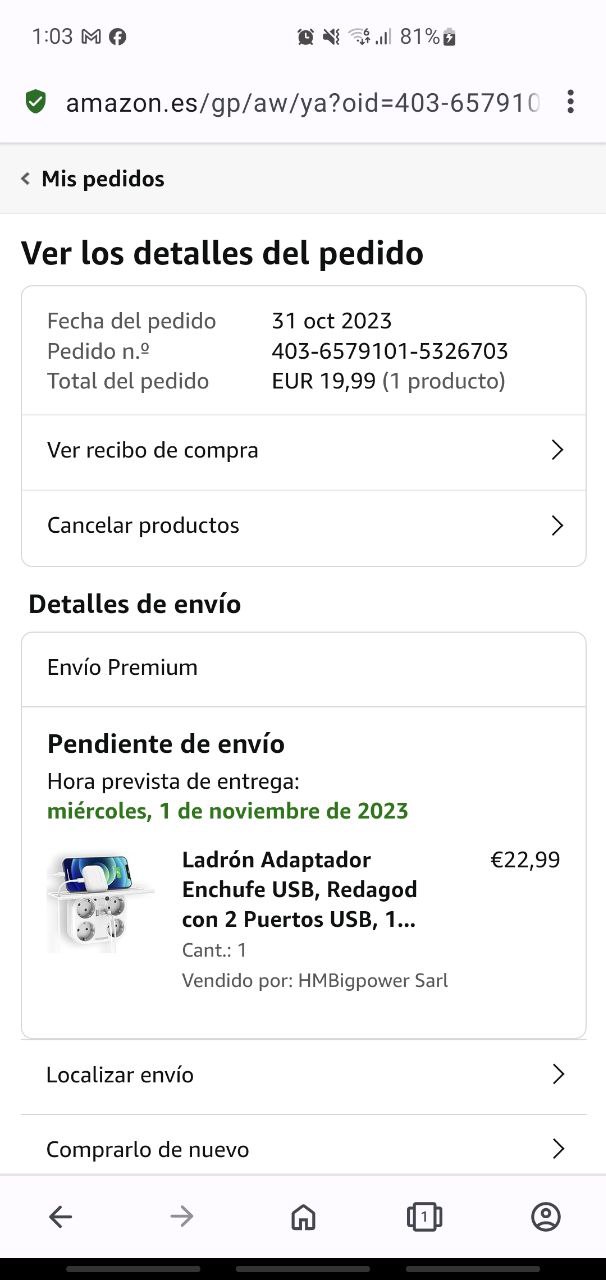Screen dimensions: 606x1280
Task: Go back to Mis pedidos
Action: coord(92,179)
